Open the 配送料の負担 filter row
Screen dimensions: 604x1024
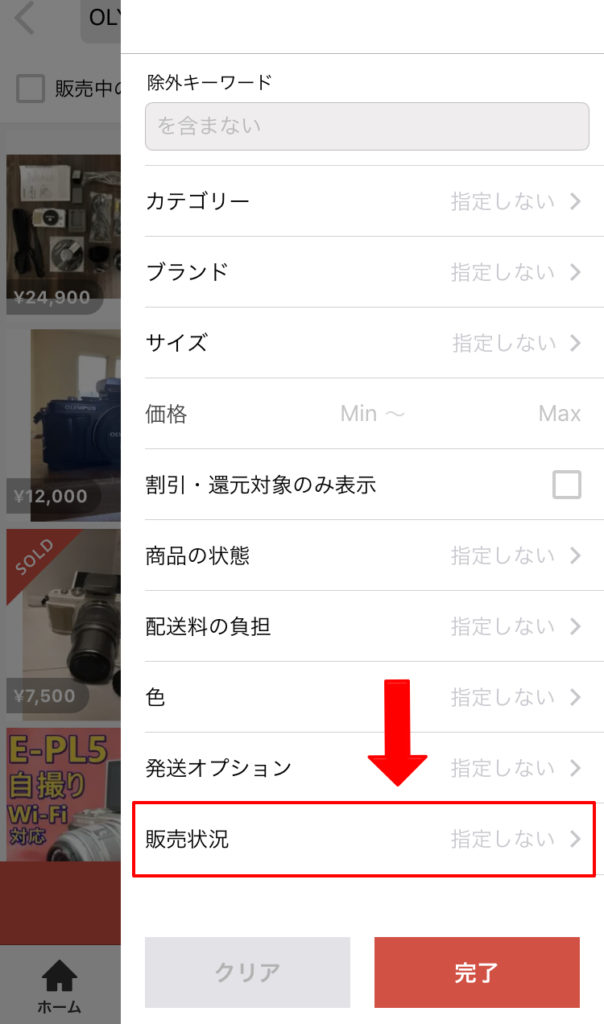tap(362, 627)
